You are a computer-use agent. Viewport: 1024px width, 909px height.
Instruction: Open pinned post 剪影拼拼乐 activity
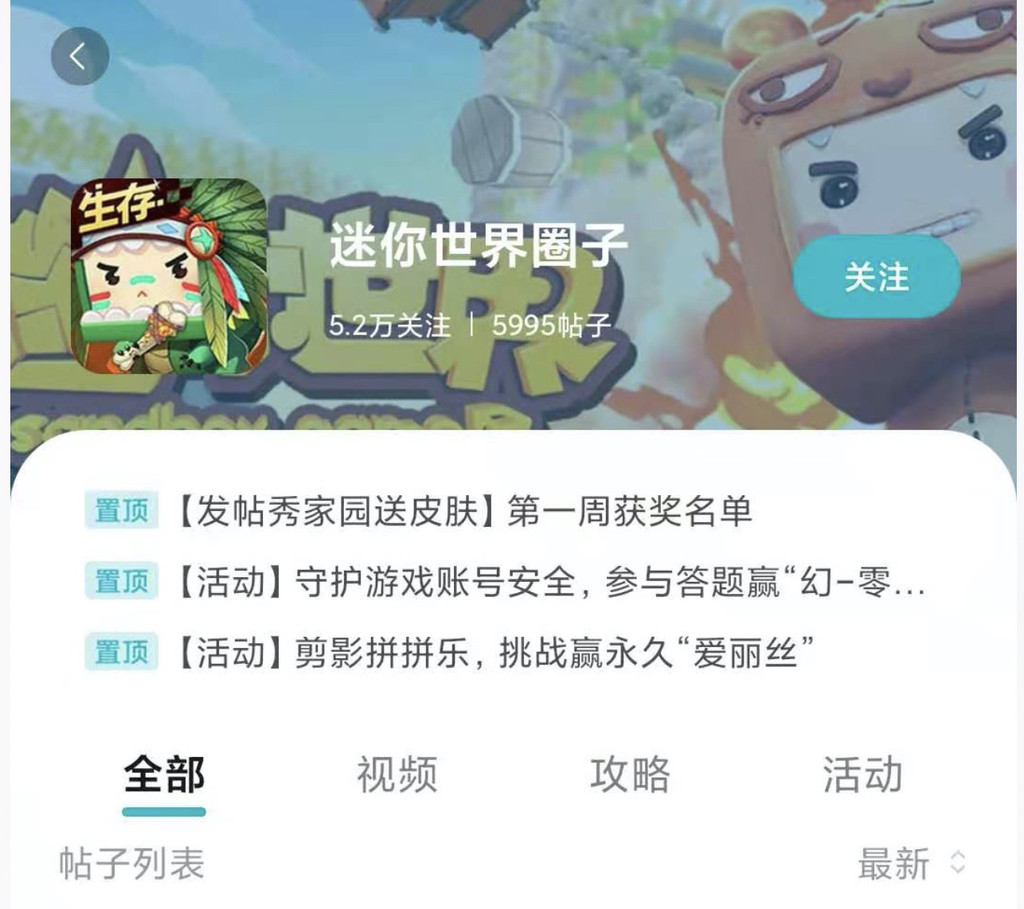[492, 653]
